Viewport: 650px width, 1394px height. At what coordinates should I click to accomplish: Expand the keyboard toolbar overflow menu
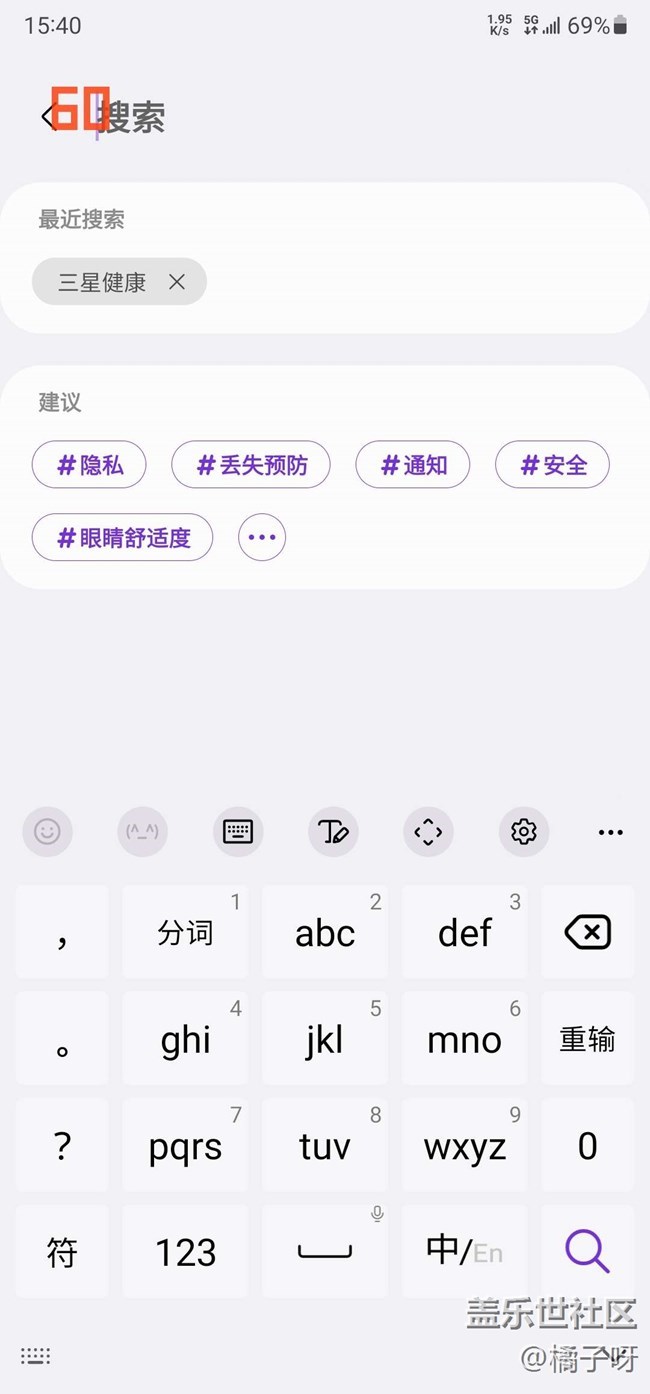(x=610, y=831)
